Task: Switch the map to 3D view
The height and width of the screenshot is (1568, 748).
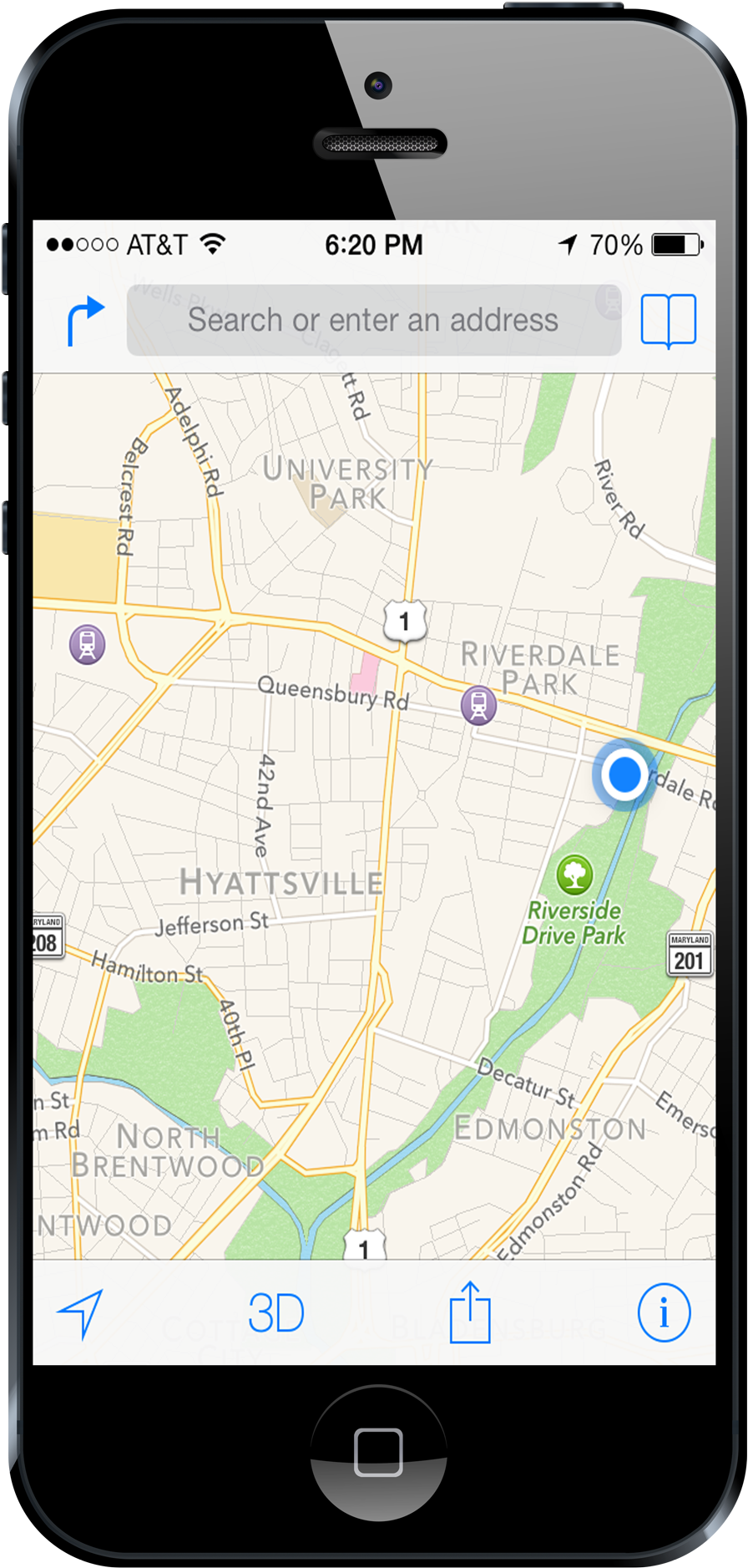Action: pyautogui.click(x=276, y=1313)
